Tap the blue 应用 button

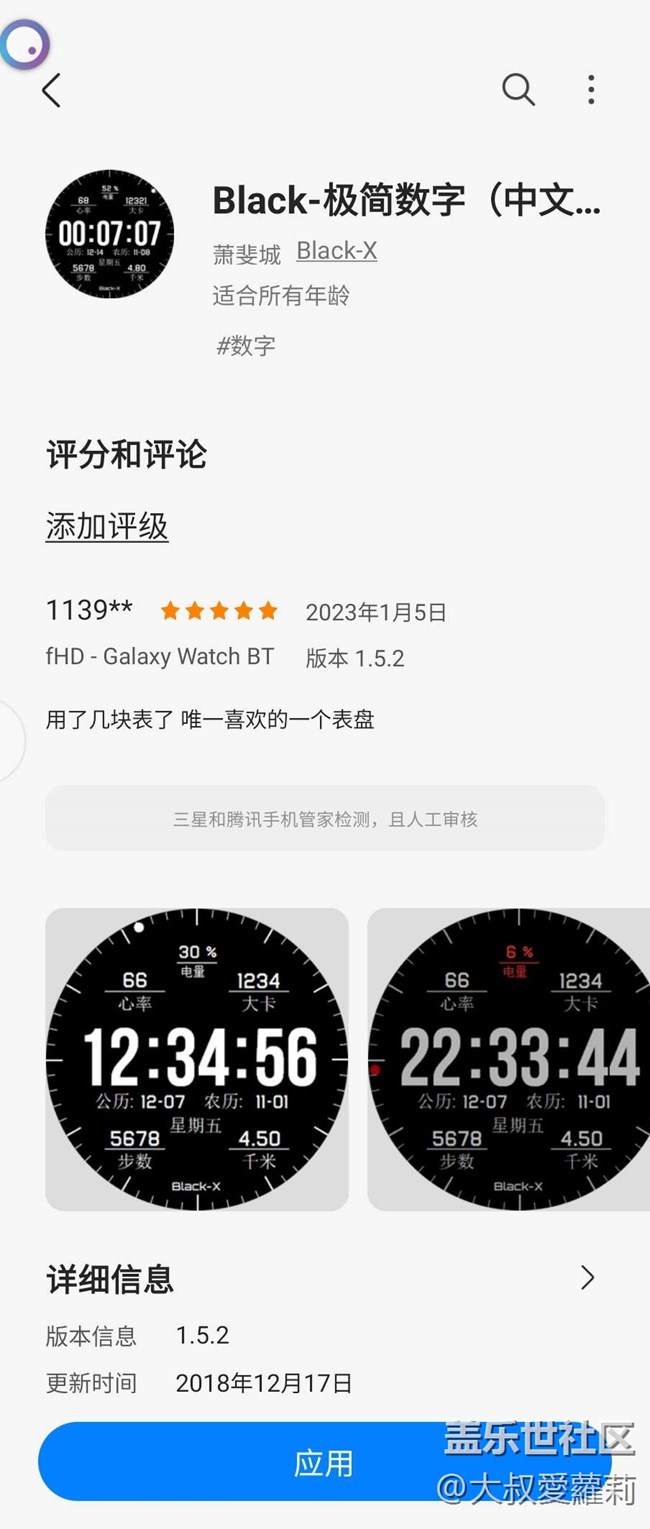324,1463
